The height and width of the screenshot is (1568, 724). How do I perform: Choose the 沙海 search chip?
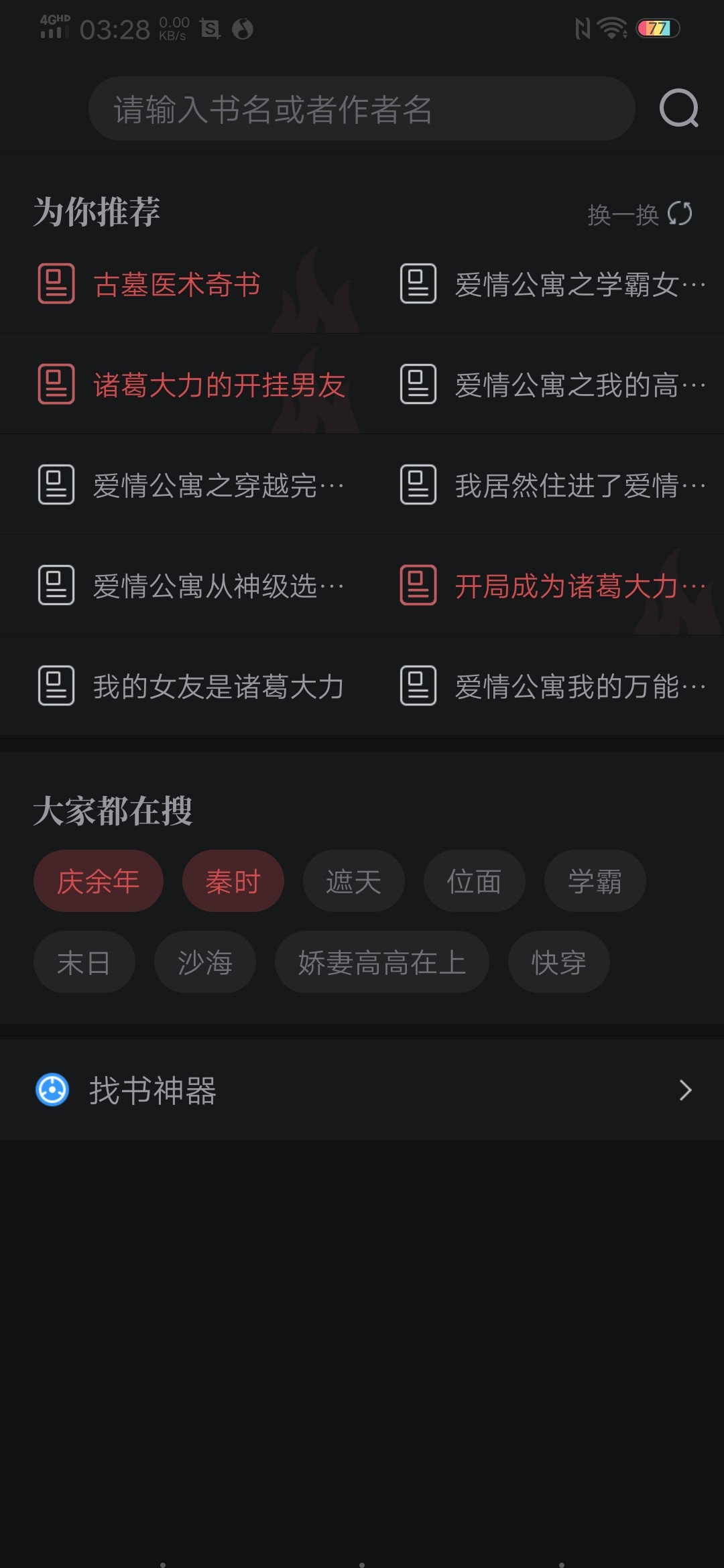(205, 962)
